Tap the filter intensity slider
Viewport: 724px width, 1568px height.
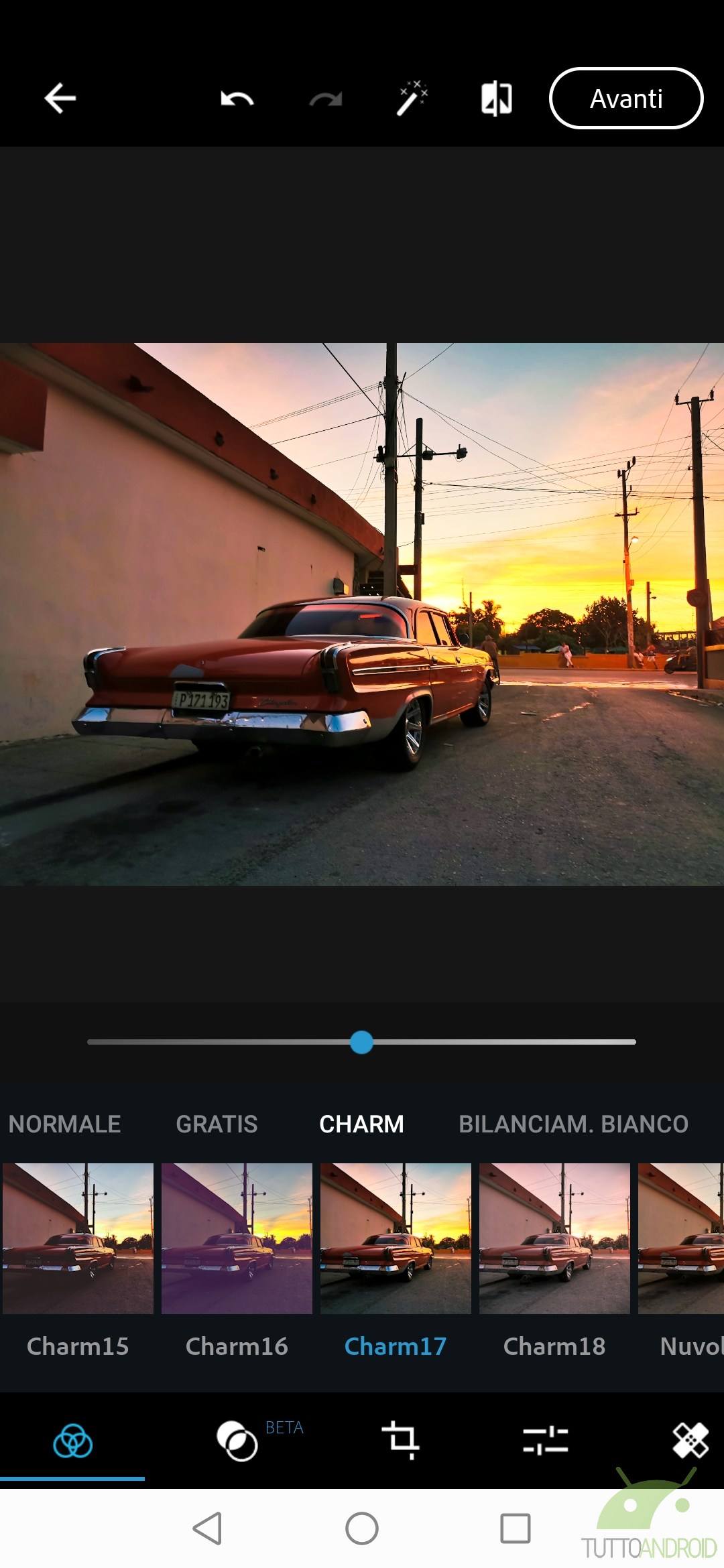[361, 1042]
